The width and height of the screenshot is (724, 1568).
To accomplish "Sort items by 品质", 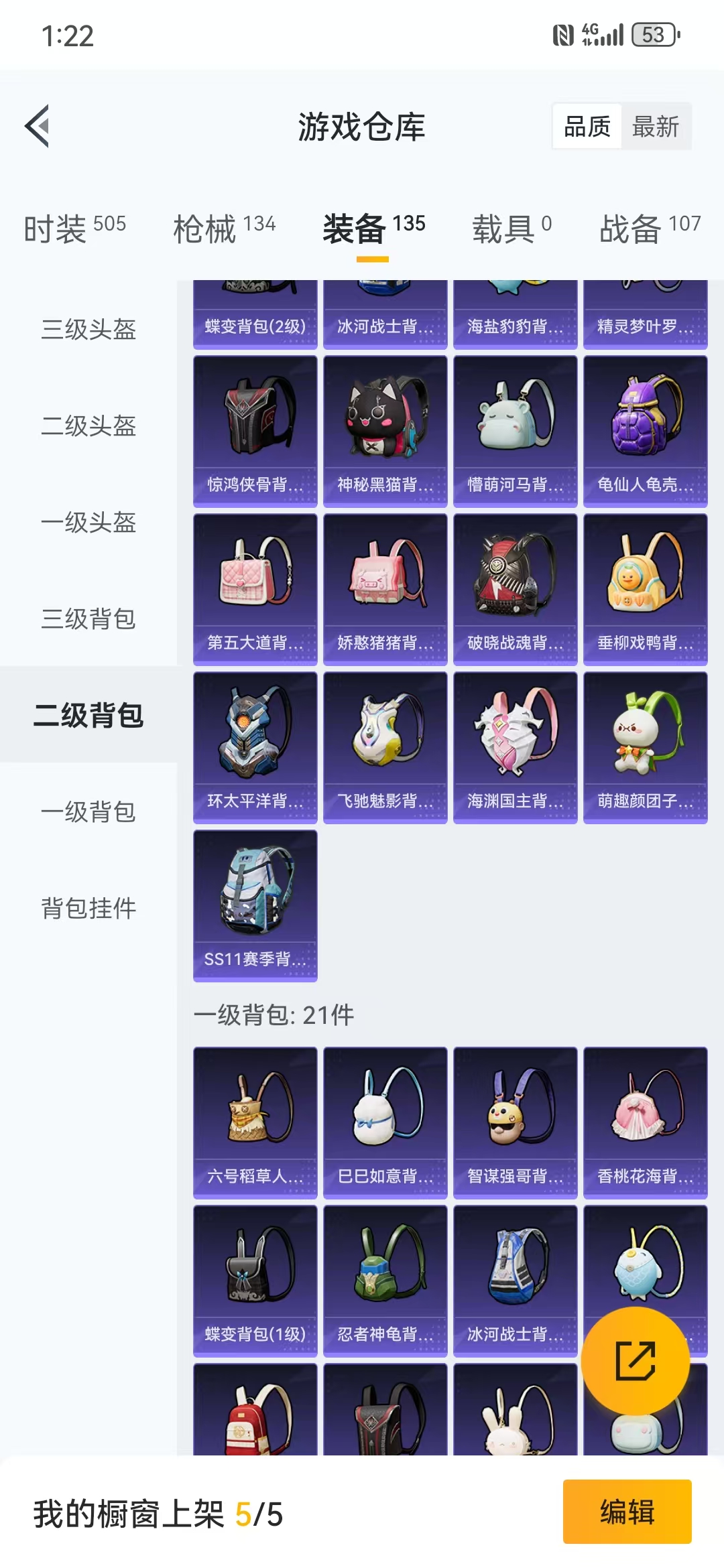I will [x=587, y=127].
